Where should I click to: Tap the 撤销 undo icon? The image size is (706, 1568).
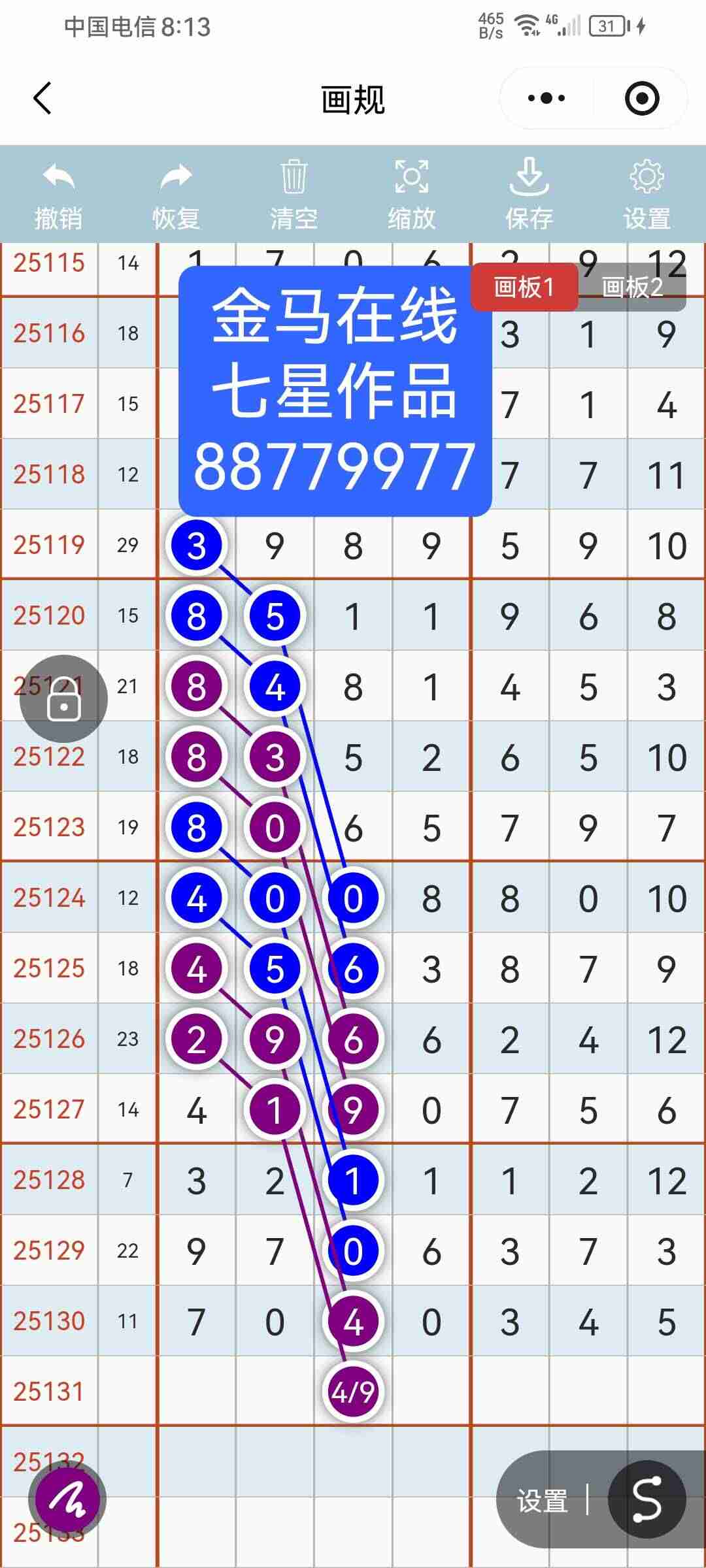coord(58,186)
